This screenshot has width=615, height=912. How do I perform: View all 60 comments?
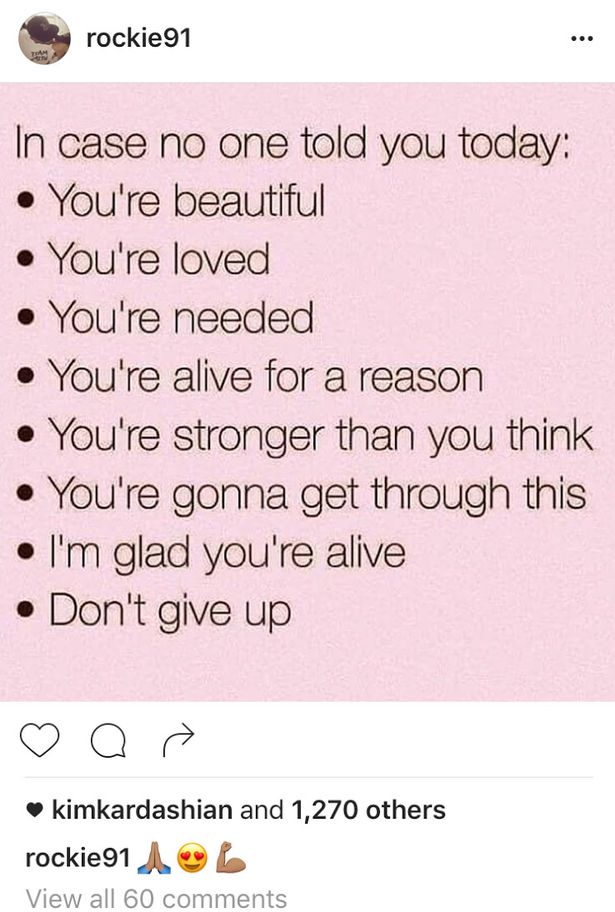156,898
